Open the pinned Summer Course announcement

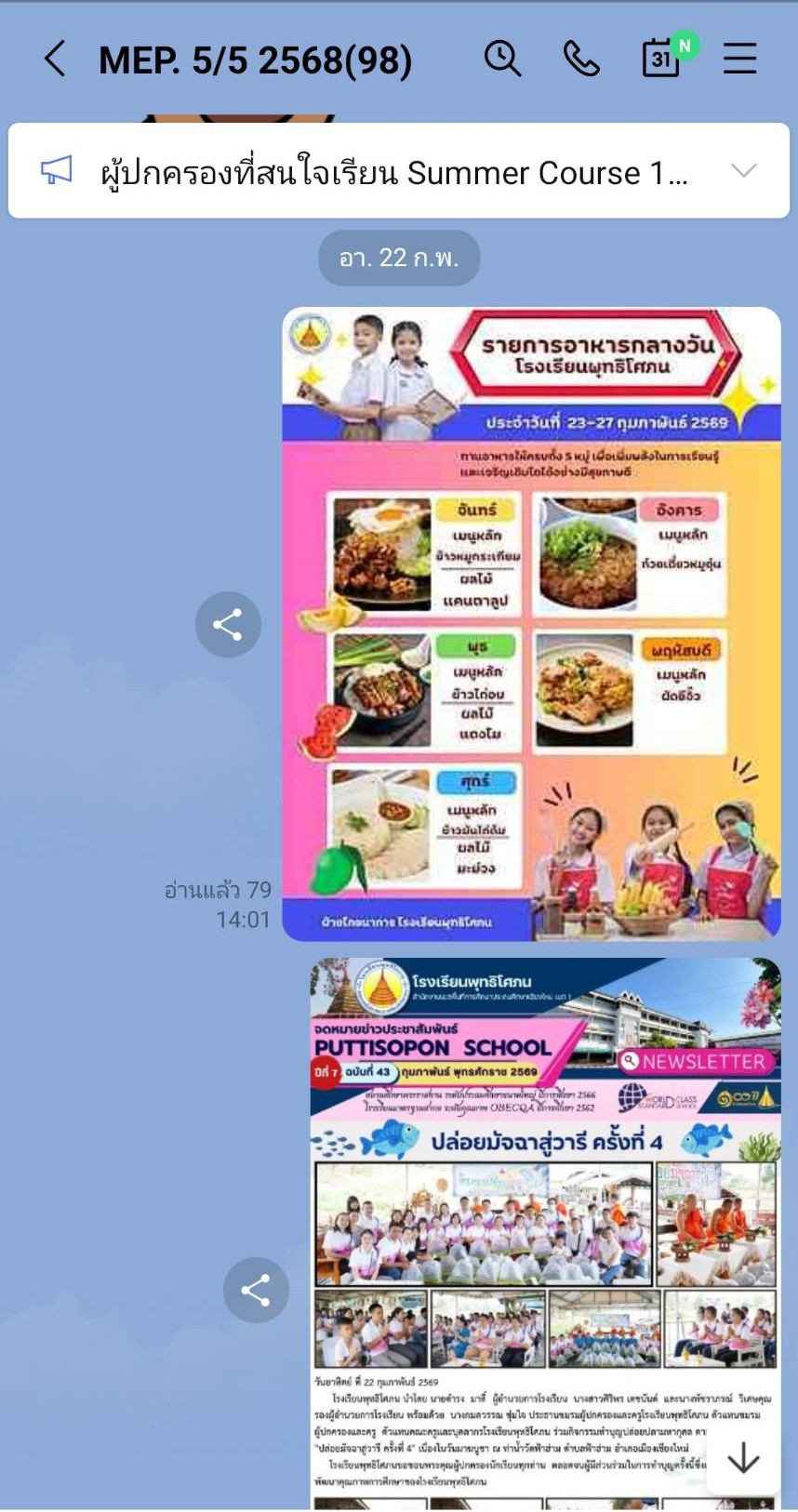click(391, 172)
